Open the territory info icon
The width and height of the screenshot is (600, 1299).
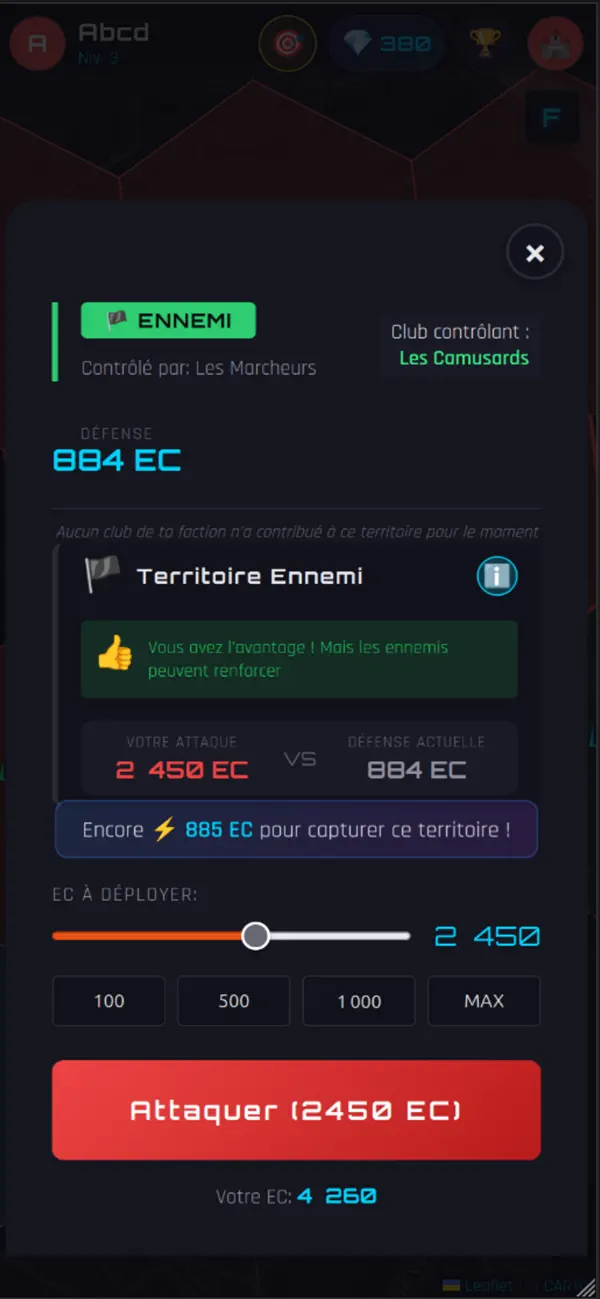[497, 576]
